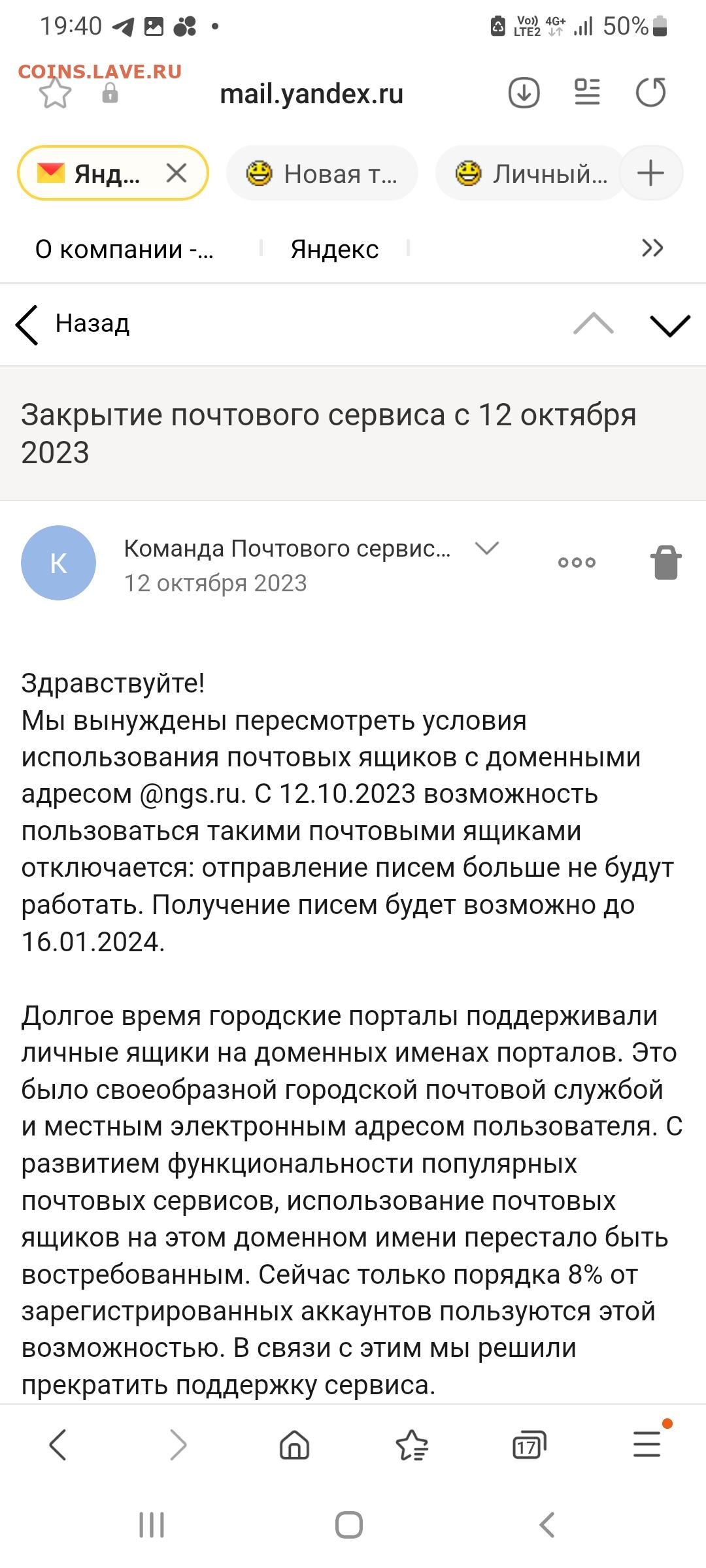Switch to the 'Новая т...' tab
Screen dimensions: 706x1568
click(x=322, y=173)
